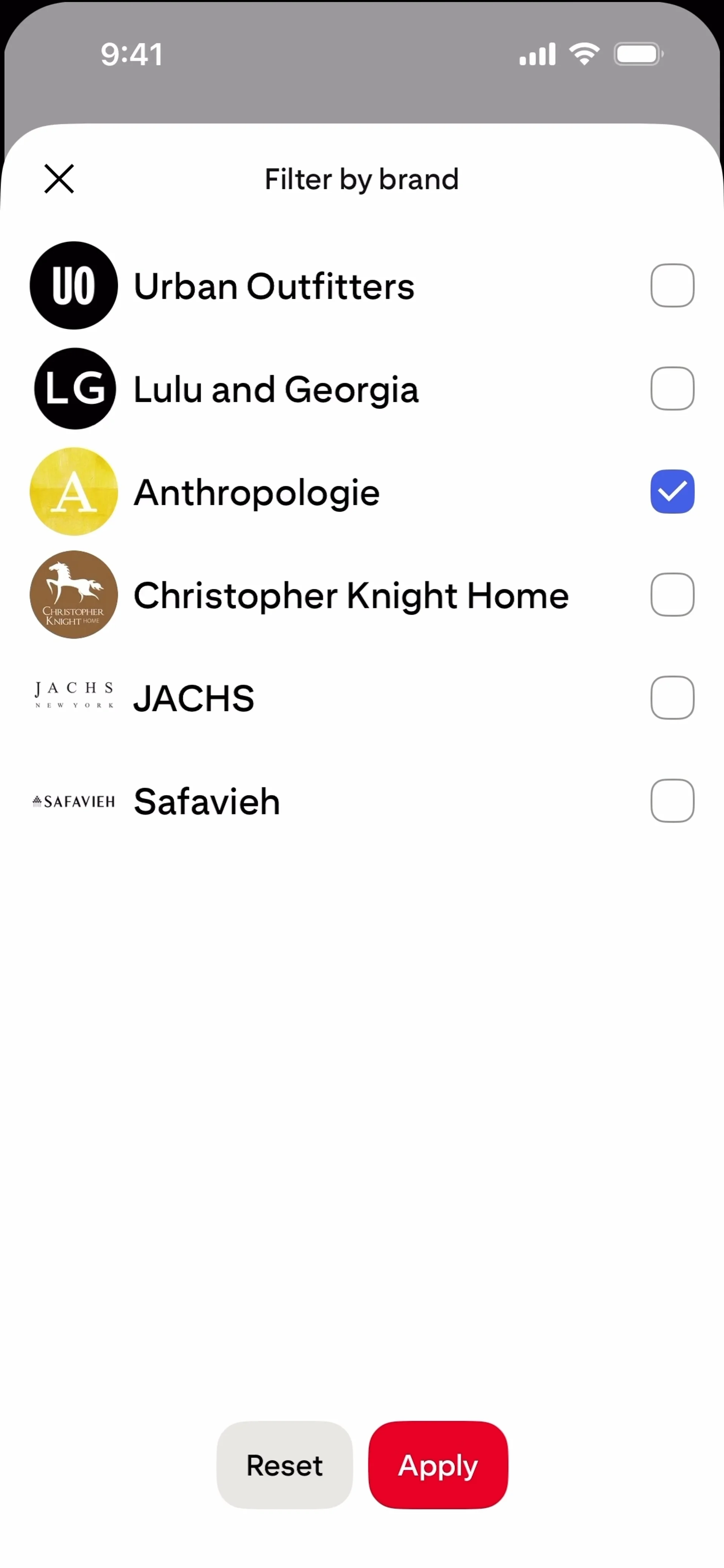Reset the brand filters
Viewport: 724px width, 1568px height.
[284, 1465]
